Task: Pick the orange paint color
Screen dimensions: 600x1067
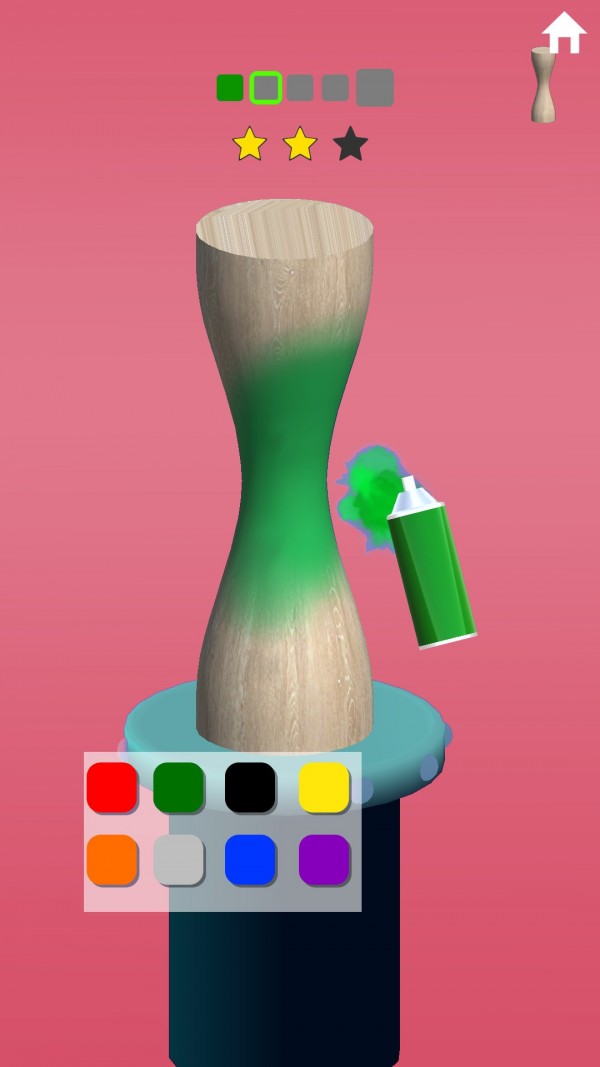Action: point(111,860)
